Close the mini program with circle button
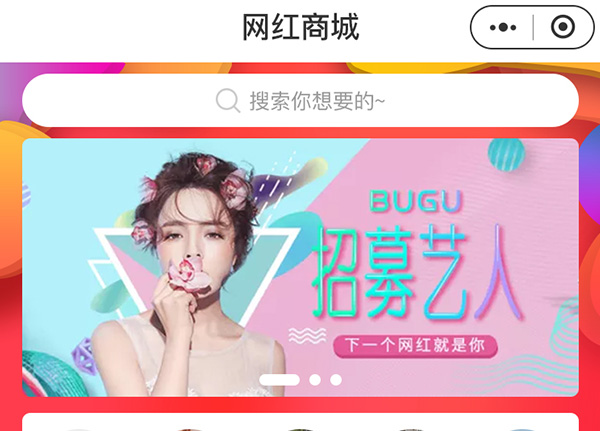600x431 pixels. tap(562, 27)
